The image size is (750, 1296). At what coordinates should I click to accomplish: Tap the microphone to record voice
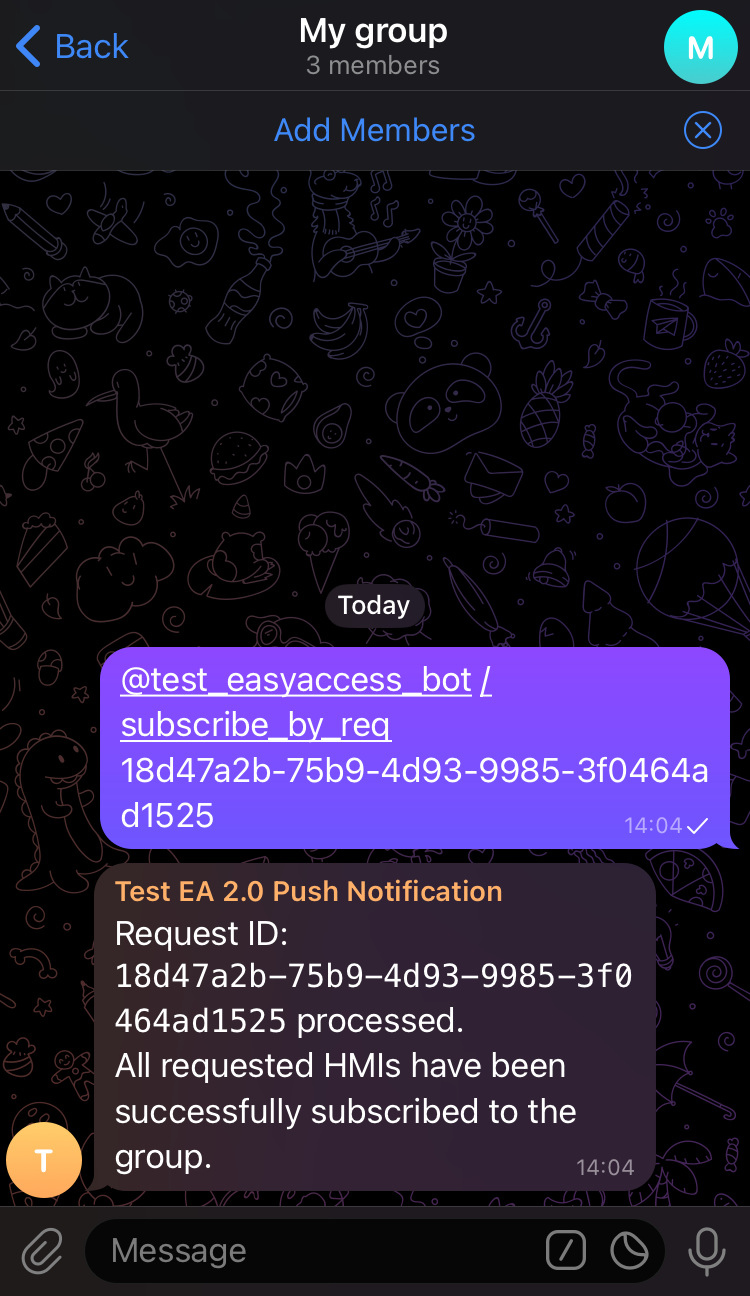point(707,1250)
